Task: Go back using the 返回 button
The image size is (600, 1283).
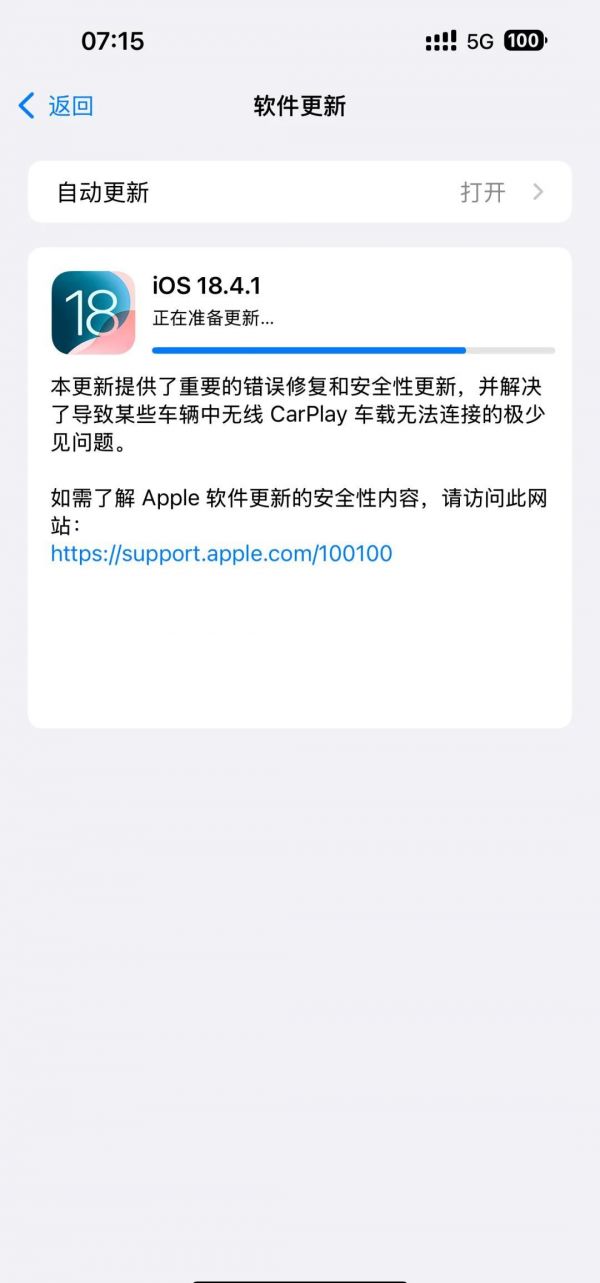Action: [x=56, y=106]
